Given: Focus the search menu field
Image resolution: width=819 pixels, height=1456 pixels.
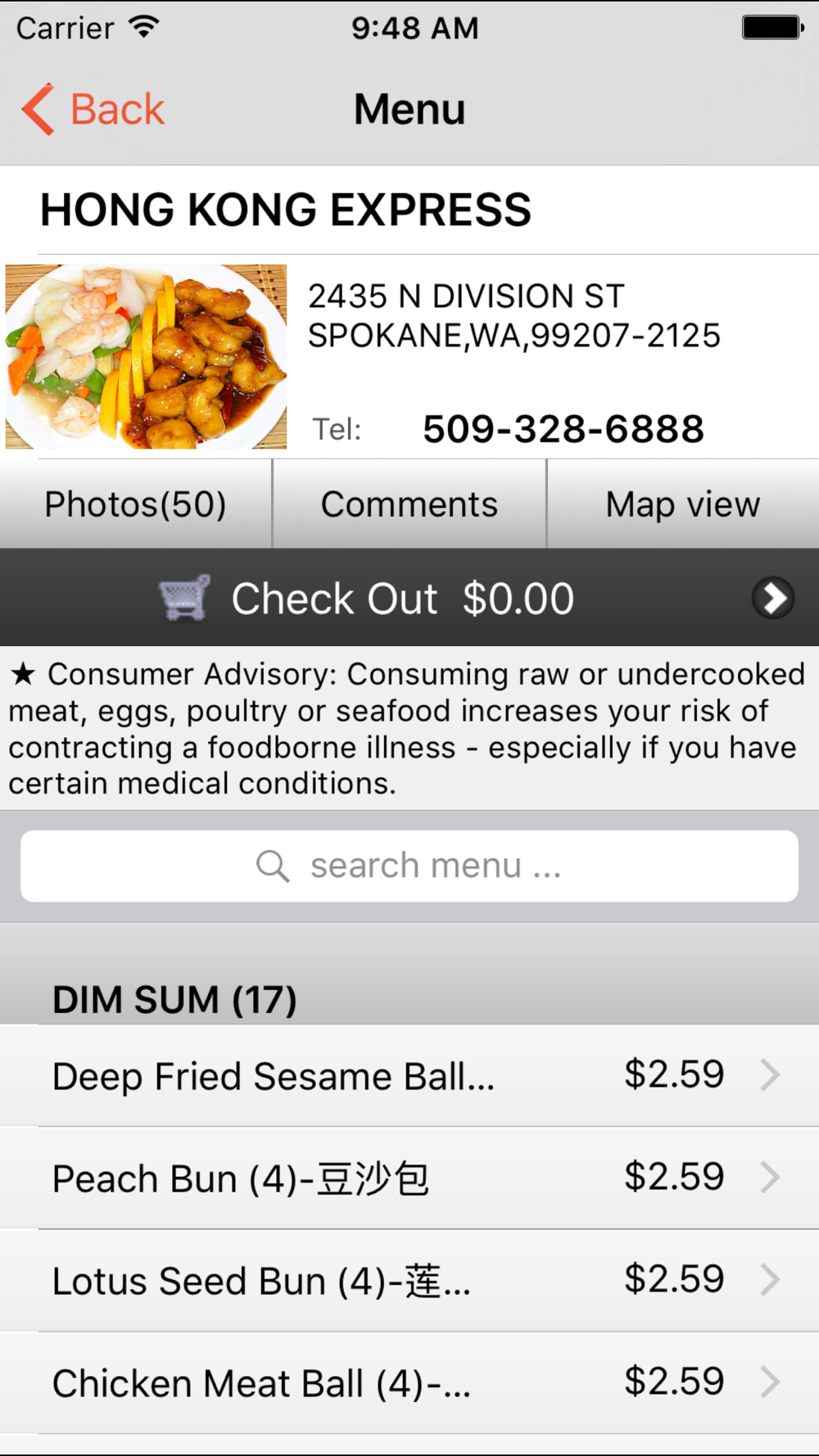Looking at the screenshot, I should point(409,866).
